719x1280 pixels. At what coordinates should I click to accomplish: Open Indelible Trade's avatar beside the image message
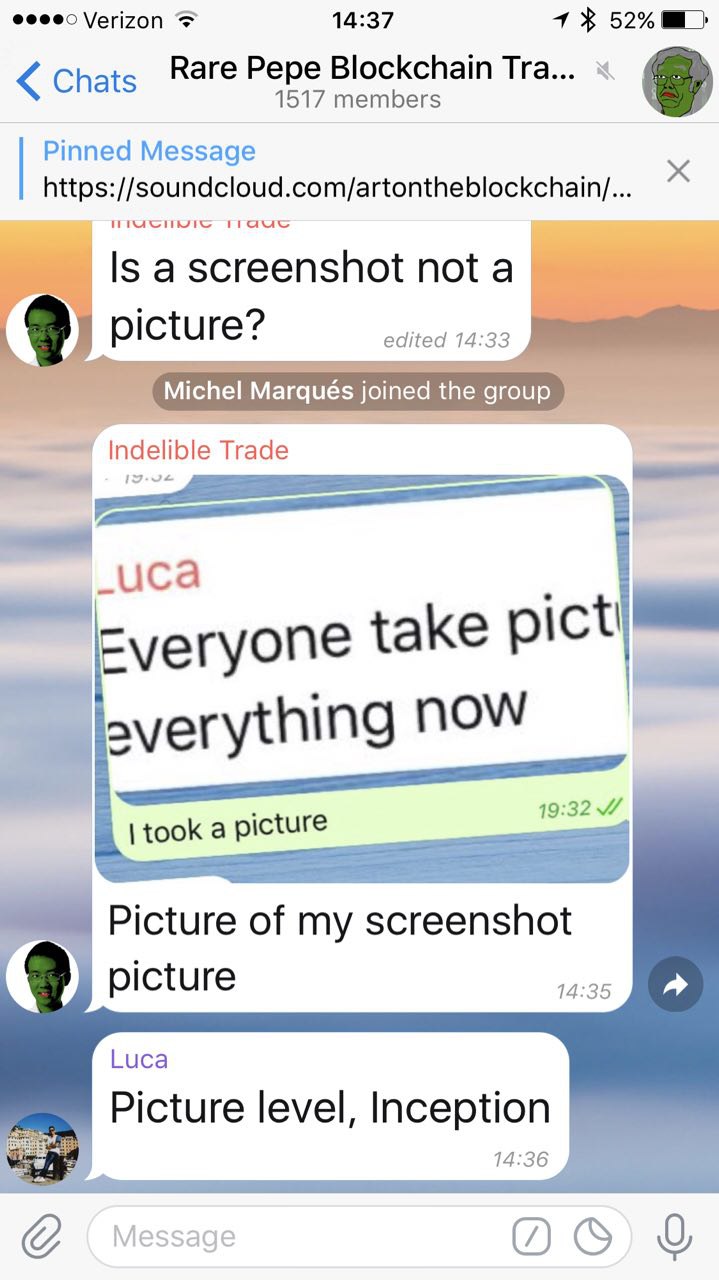pyautogui.click(x=42, y=976)
